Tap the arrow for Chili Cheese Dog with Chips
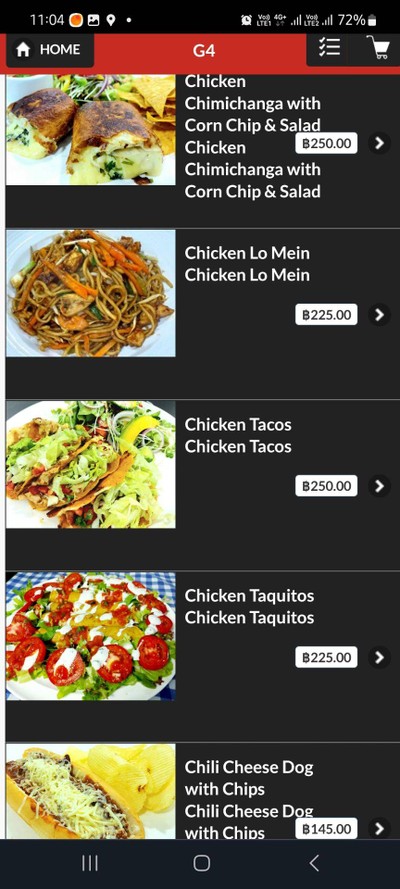Image resolution: width=400 pixels, height=889 pixels. (379, 828)
